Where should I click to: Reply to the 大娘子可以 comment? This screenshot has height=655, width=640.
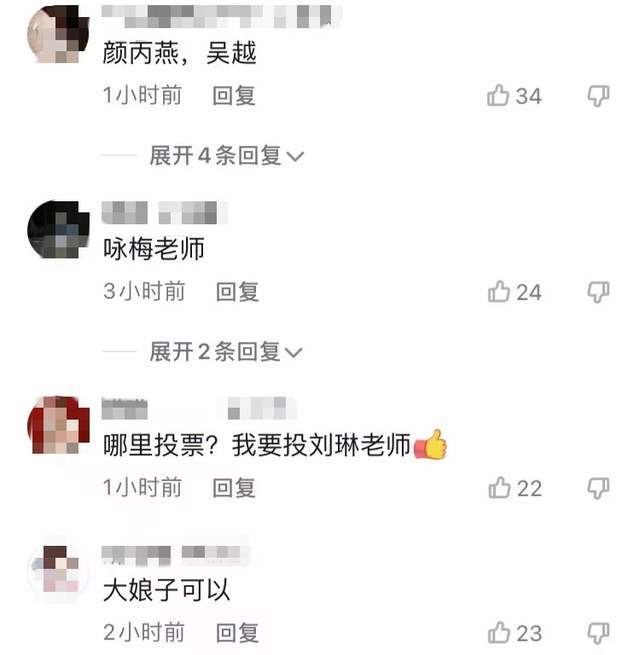pyautogui.click(x=238, y=632)
